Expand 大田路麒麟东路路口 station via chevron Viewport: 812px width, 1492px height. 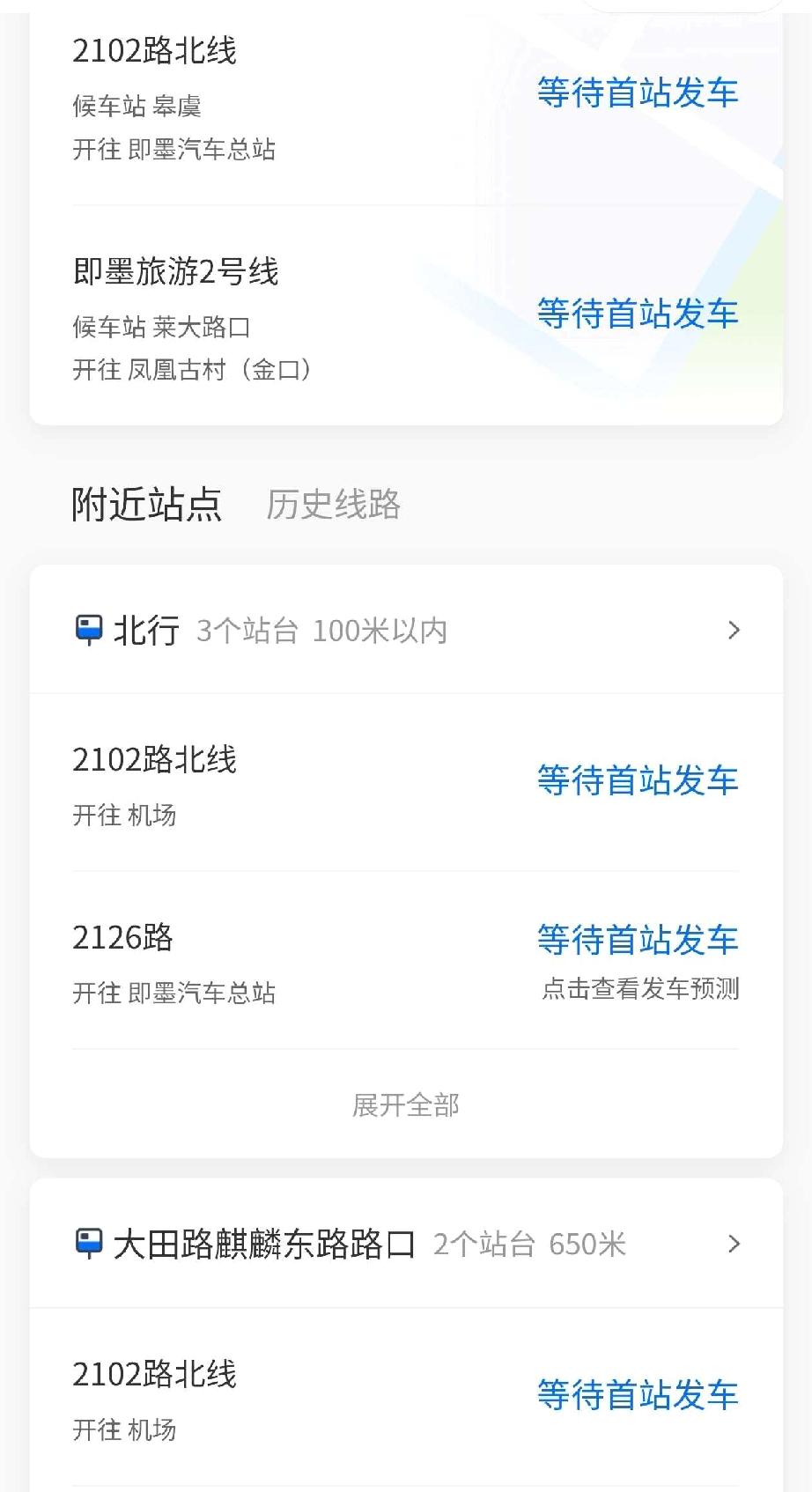point(734,1244)
